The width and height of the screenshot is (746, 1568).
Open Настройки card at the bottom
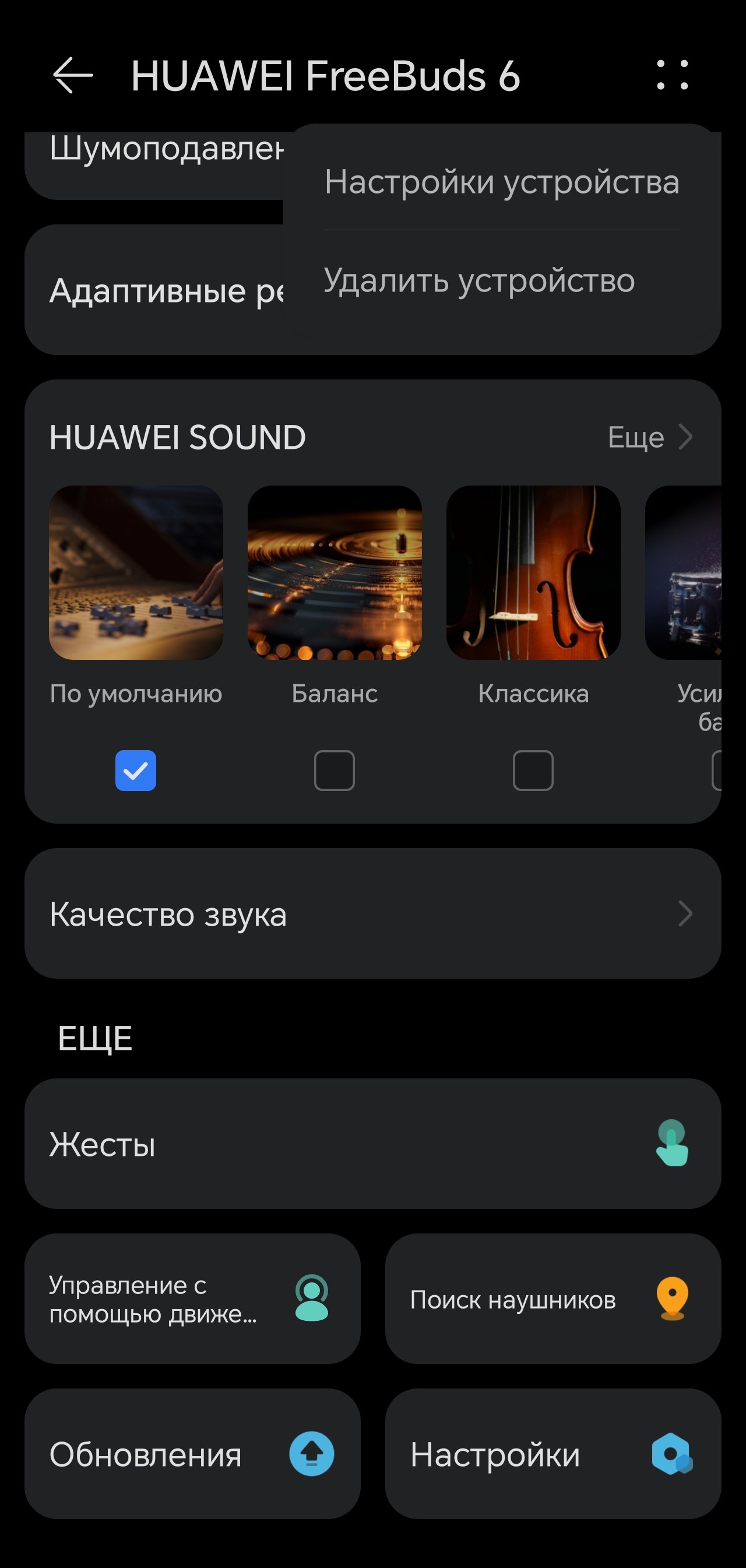tap(553, 1454)
